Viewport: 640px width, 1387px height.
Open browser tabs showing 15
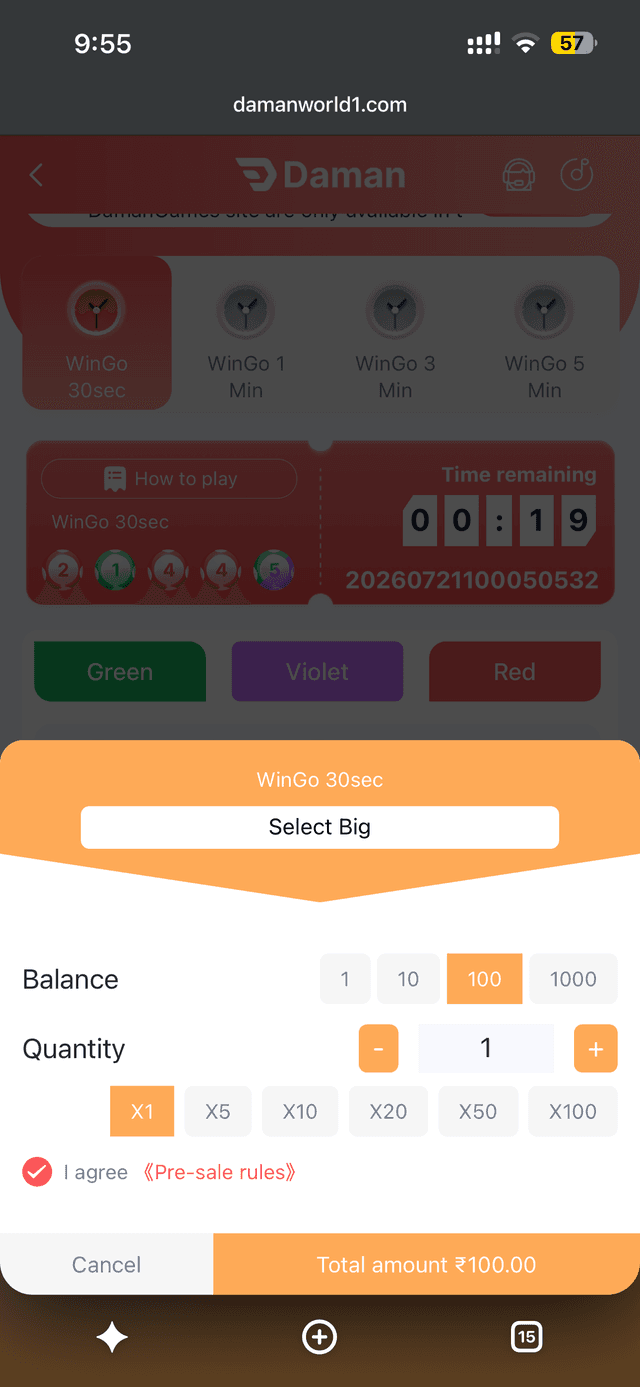tap(527, 1337)
